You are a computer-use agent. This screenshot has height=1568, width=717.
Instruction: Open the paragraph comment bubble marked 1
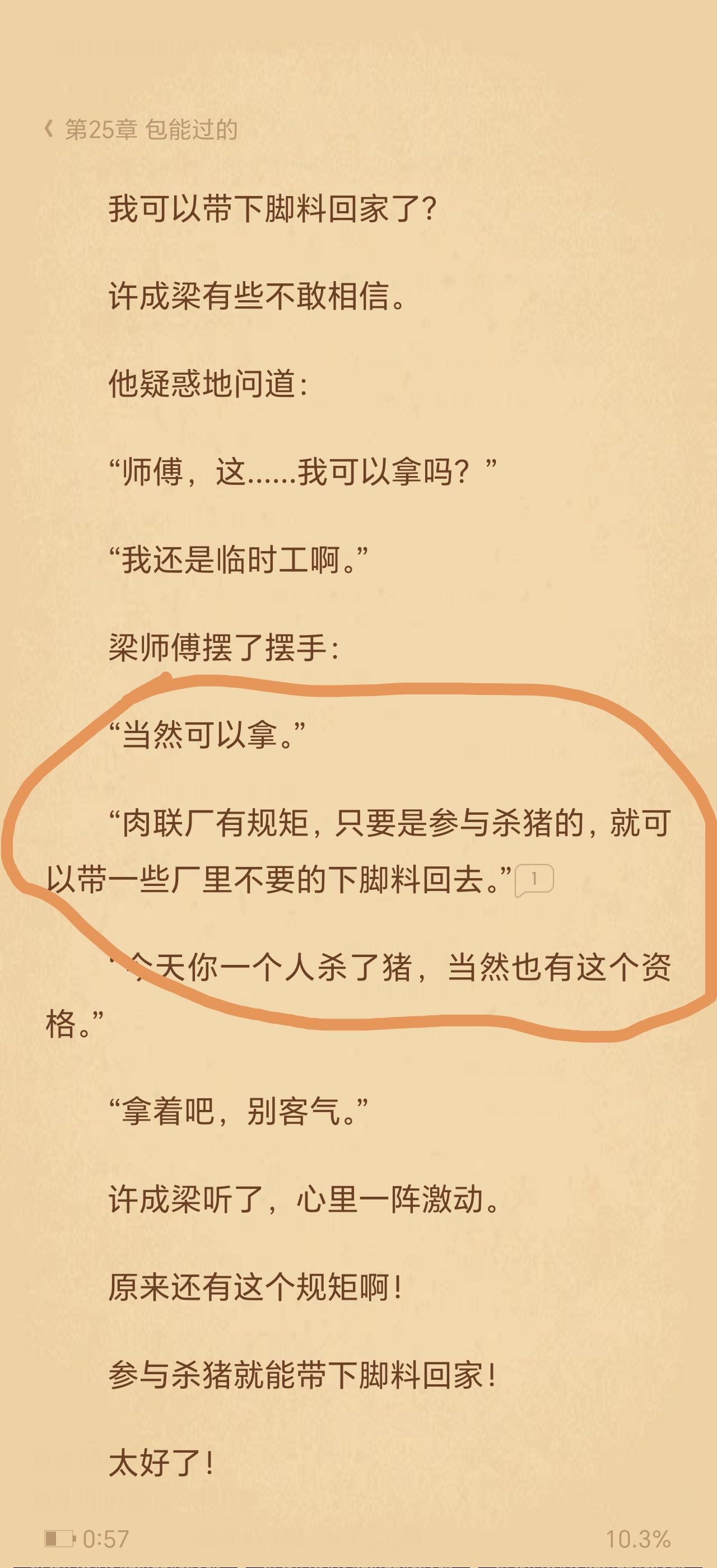click(534, 880)
